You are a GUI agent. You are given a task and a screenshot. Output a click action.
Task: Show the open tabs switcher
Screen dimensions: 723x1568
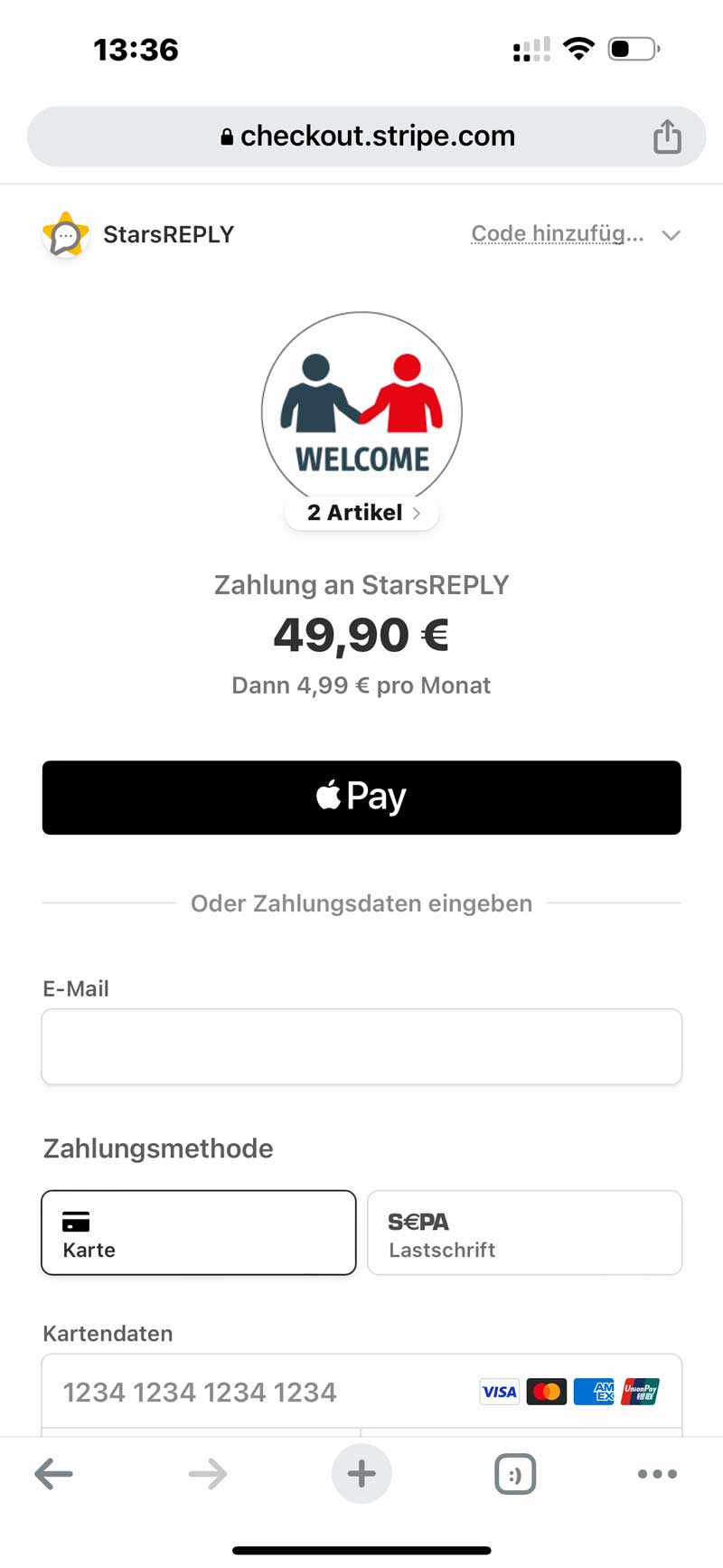[515, 1474]
